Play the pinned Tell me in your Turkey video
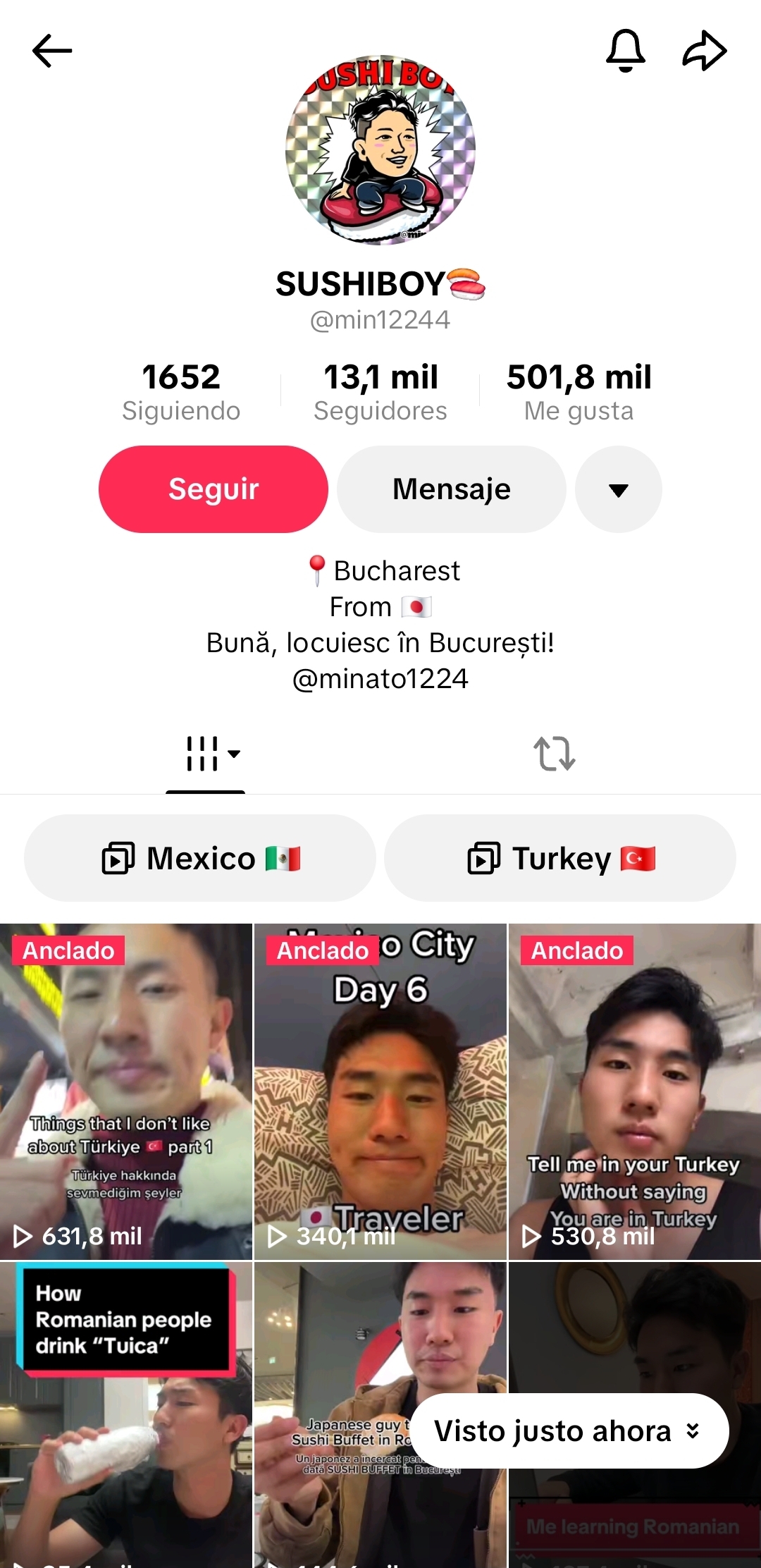Viewport: 761px width, 1568px height. coord(634,1091)
